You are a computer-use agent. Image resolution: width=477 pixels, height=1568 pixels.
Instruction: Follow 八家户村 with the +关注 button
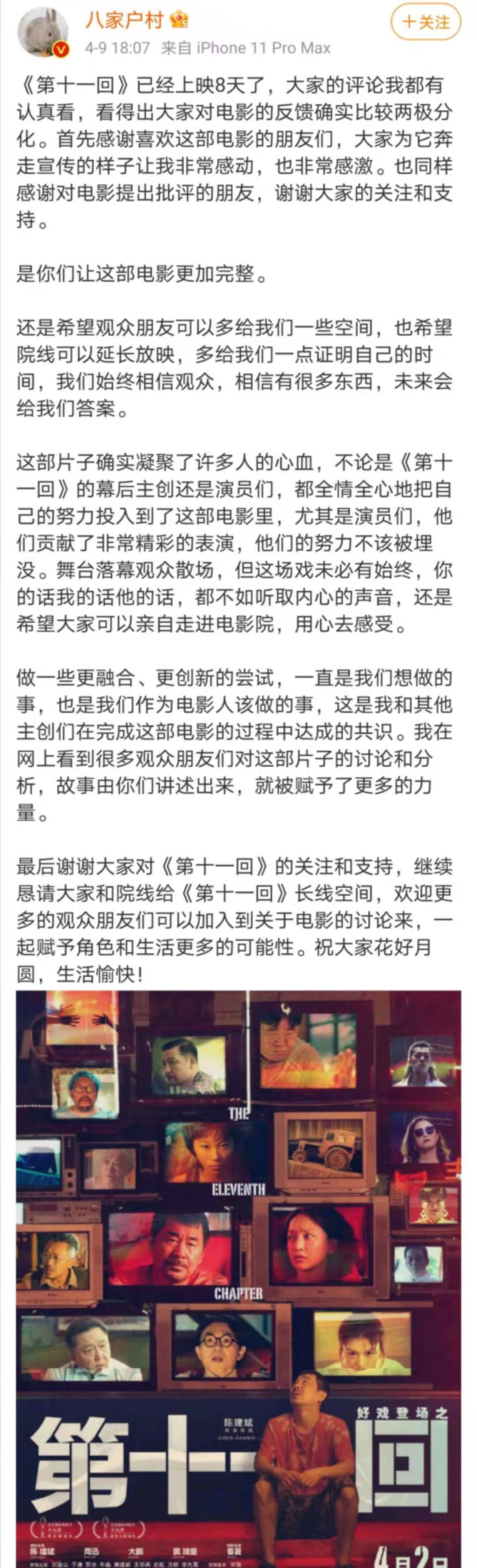click(425, 23)
